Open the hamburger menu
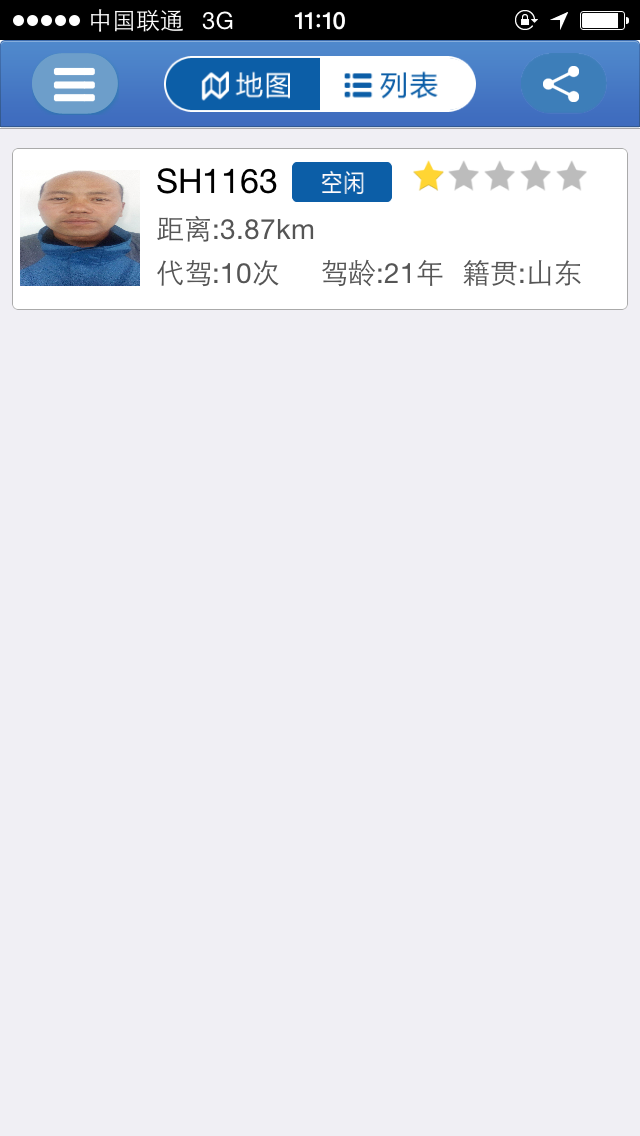This screenshot has height=1136, width=640. (x=75, y=84)
